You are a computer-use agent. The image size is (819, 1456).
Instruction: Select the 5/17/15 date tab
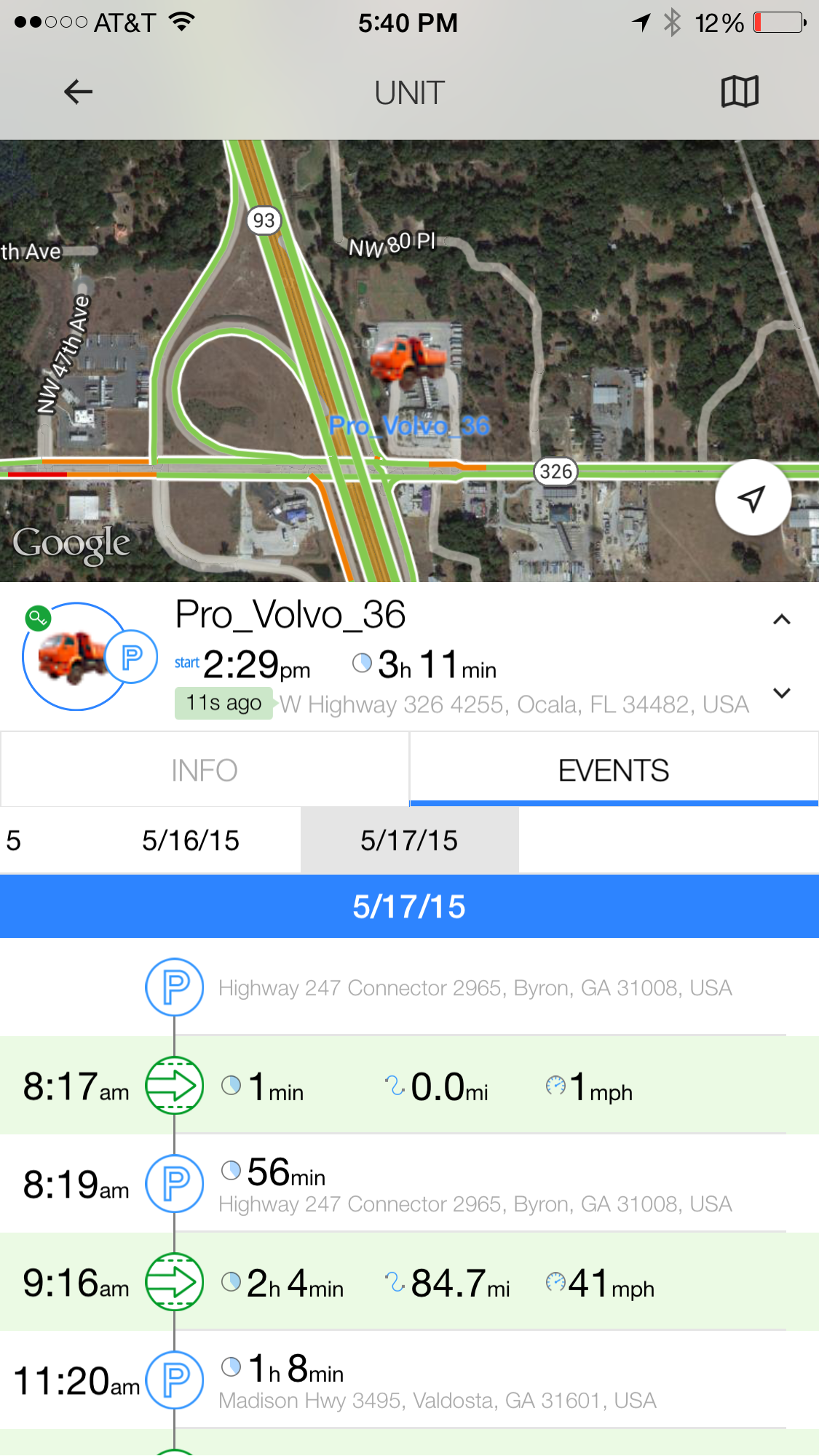tap(409, 840)
